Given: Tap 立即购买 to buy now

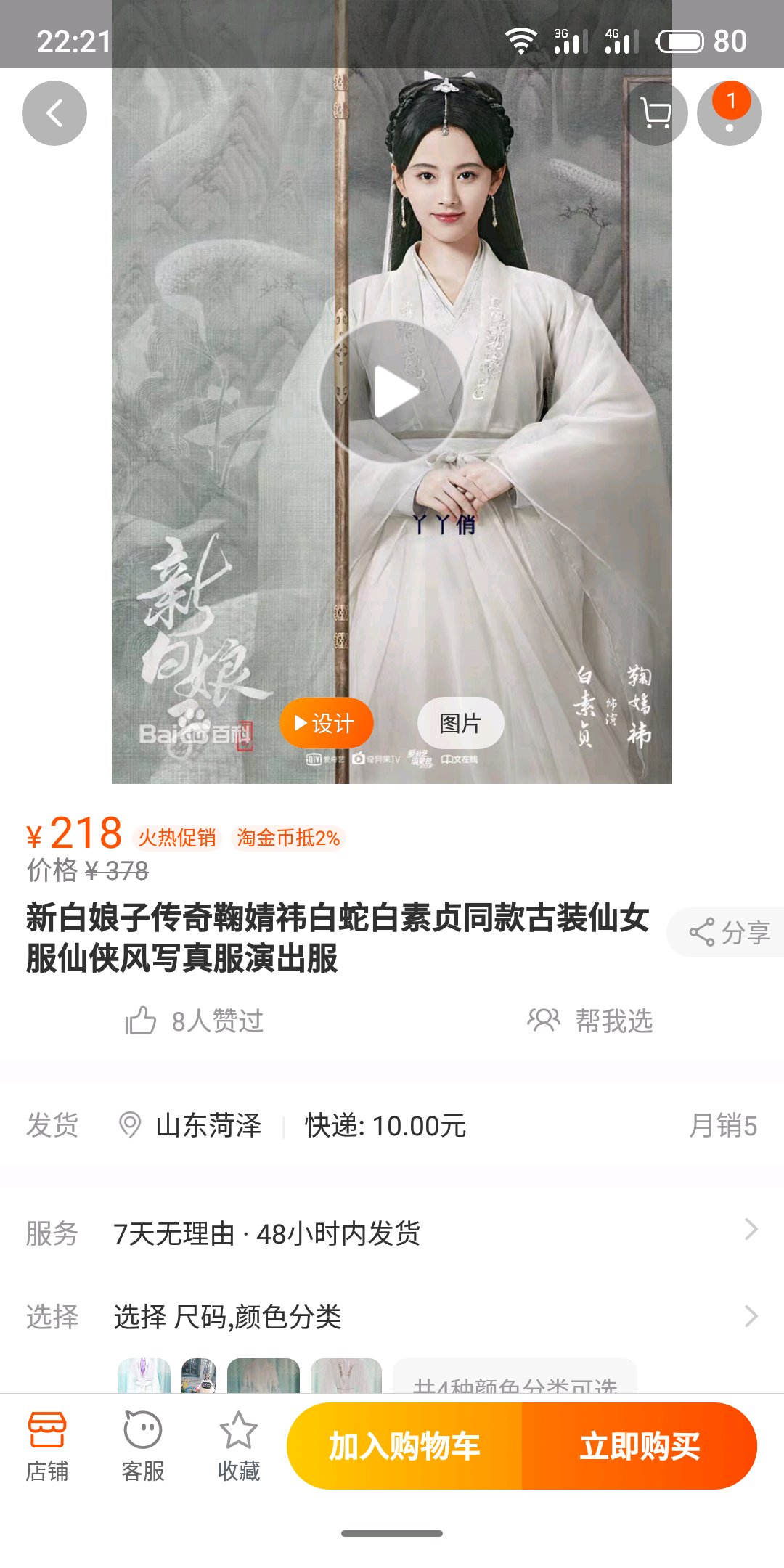Looking at the screenshot, I should coord(639,1446).
